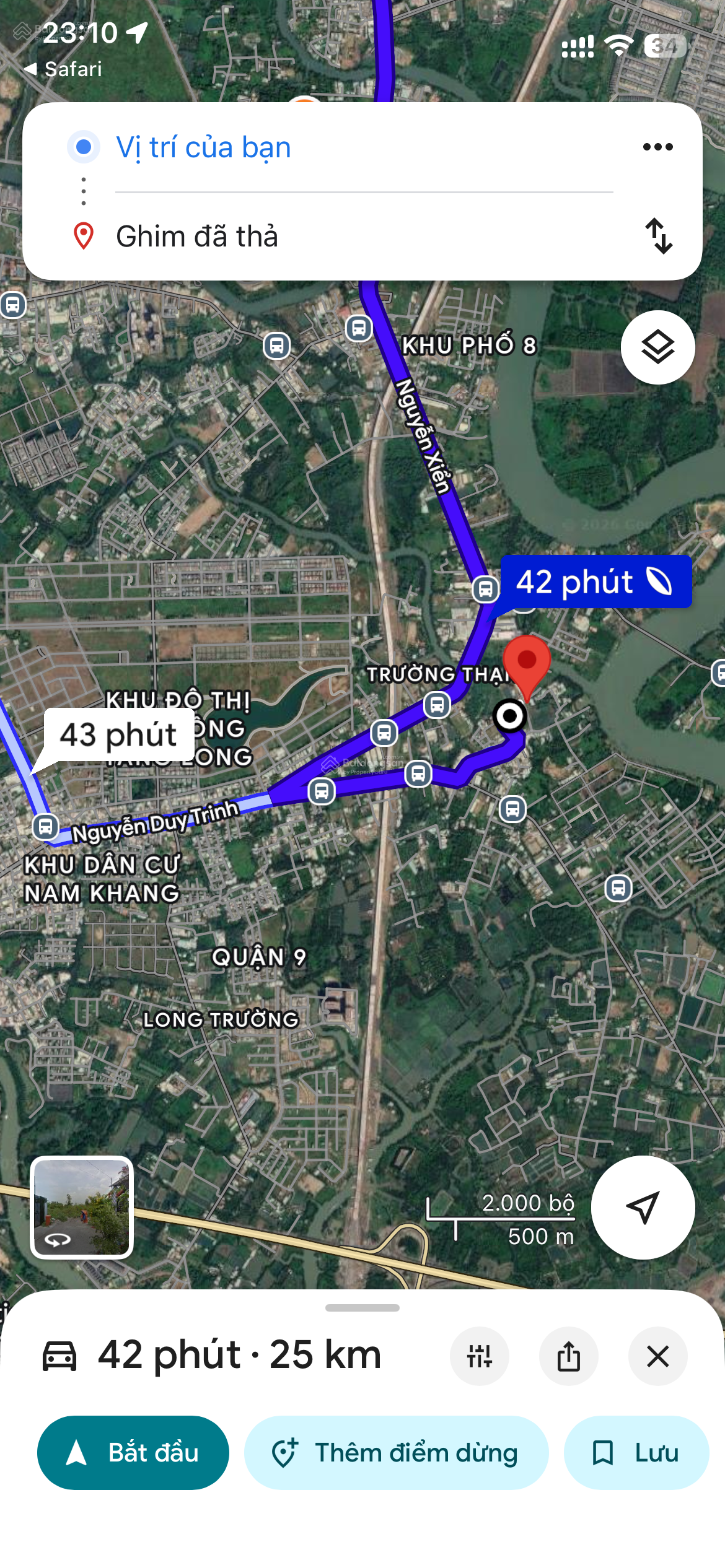This screenshot has width=725, height=1568.
Task: Tap the three-dot menu beside your location
Action: [657, 146]
